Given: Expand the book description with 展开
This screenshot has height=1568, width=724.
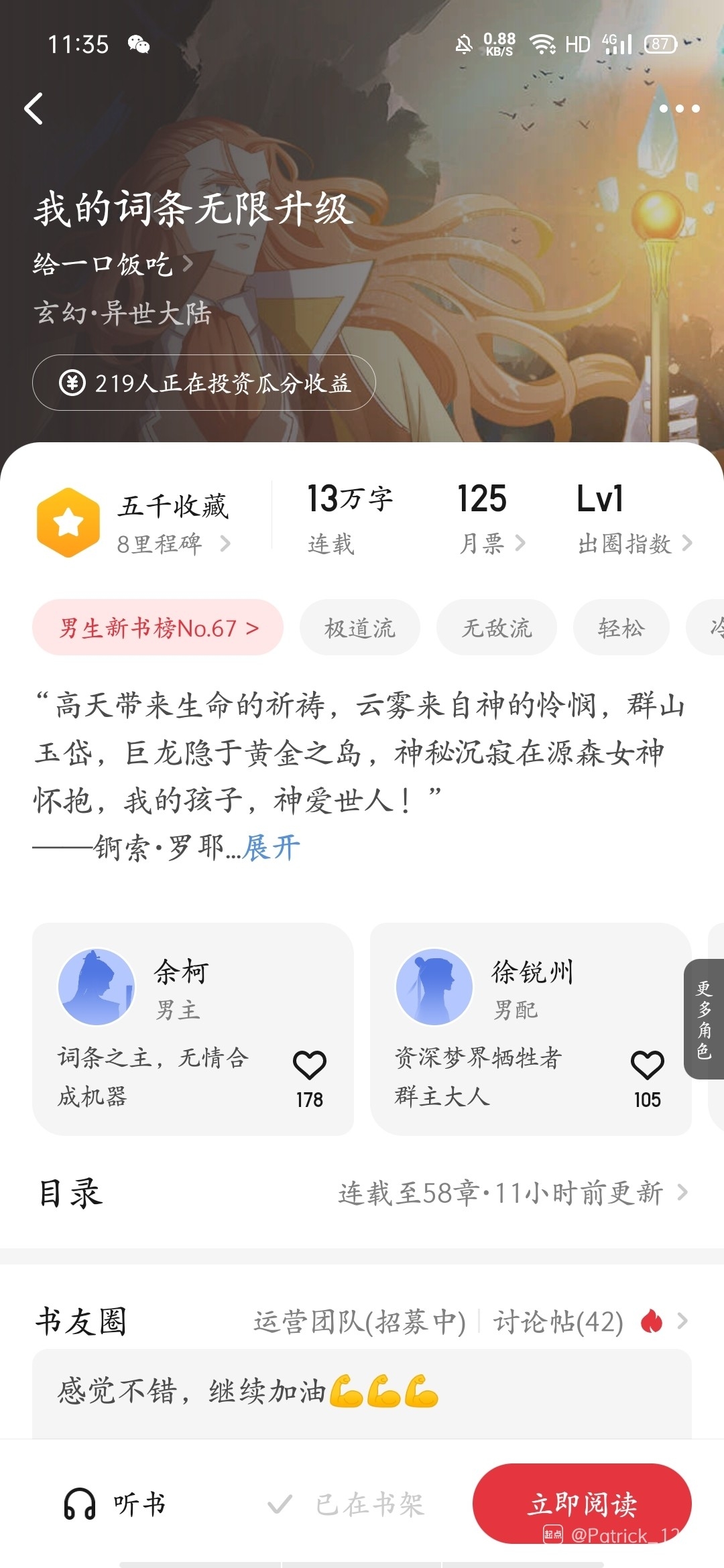Looking at the screenshot, I should coord(271,848).
